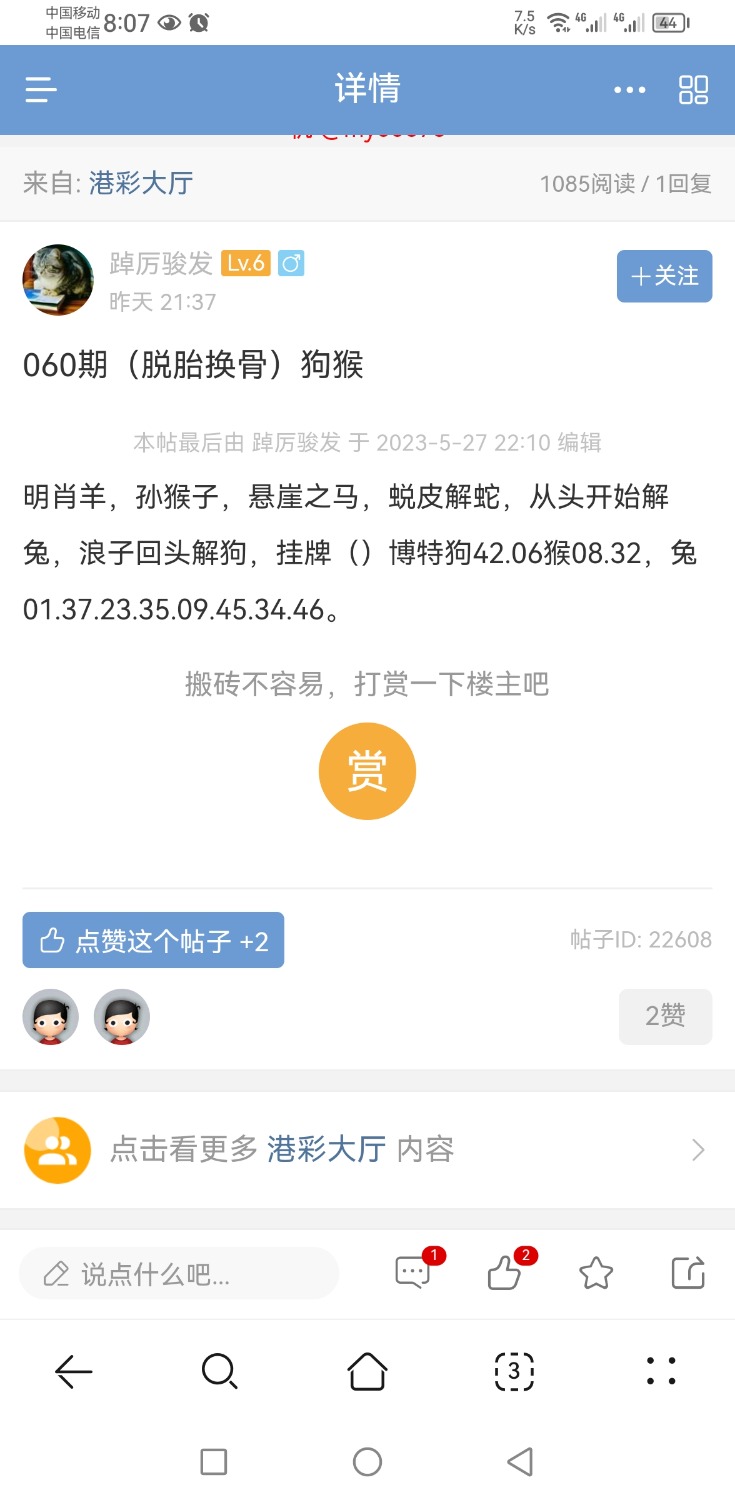Tap the search icon in the navigation bar
Viewport: 735px width, 1500px height.
220,1372
